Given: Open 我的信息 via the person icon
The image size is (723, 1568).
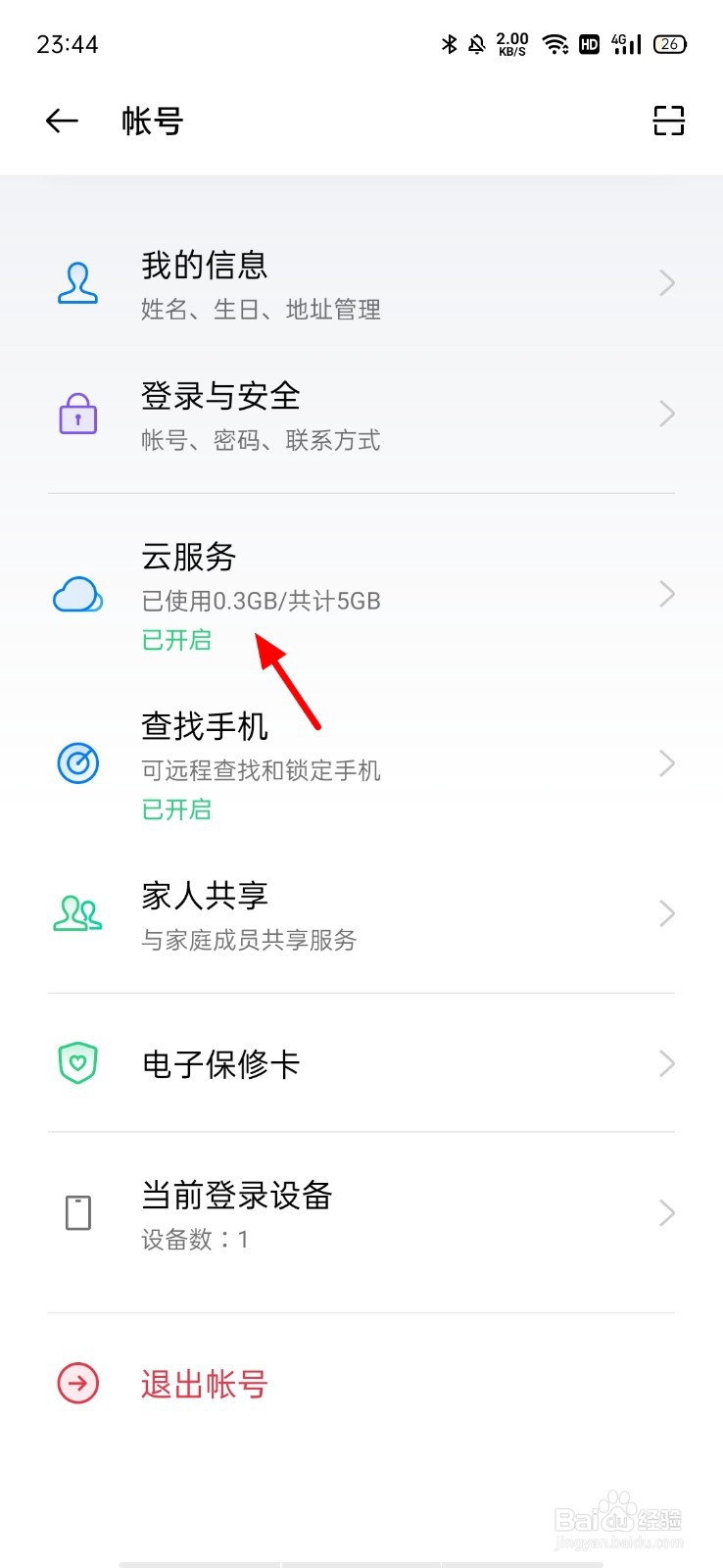Looking at the screenshot, I should click(77, 283).
